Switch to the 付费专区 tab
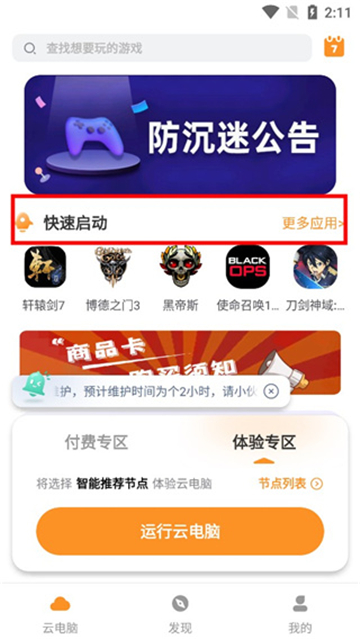The width and height of the screenshot is (360, 639). [97, 442]
